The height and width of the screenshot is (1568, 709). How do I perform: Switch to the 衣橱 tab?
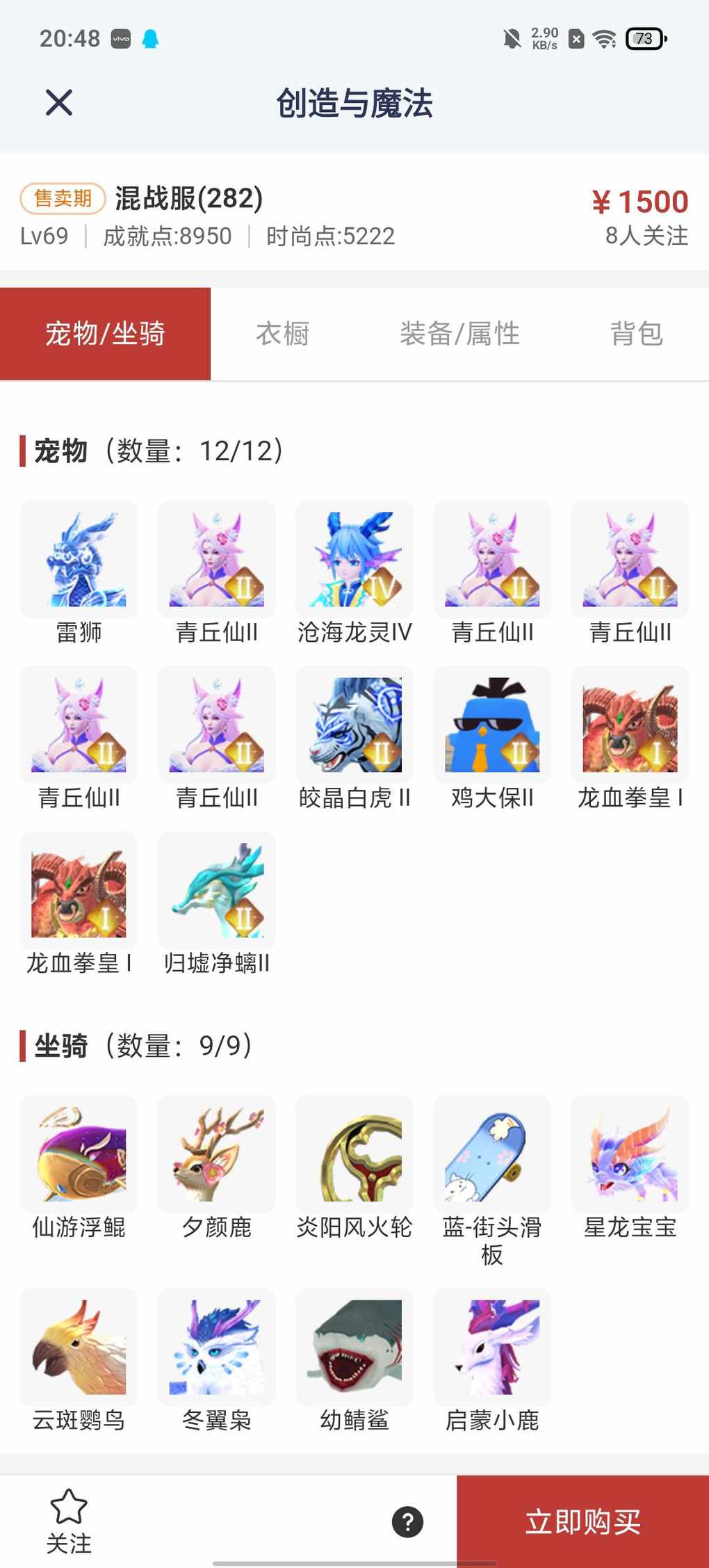[x=282, y=334]
